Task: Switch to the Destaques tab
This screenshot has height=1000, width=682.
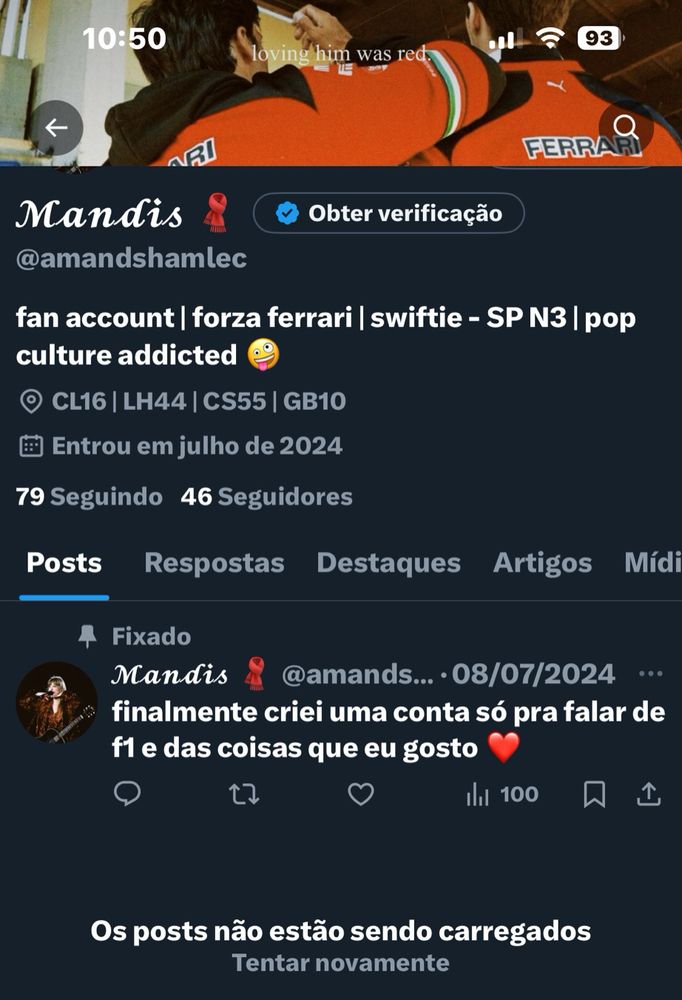Action: (x=388, y=563)
